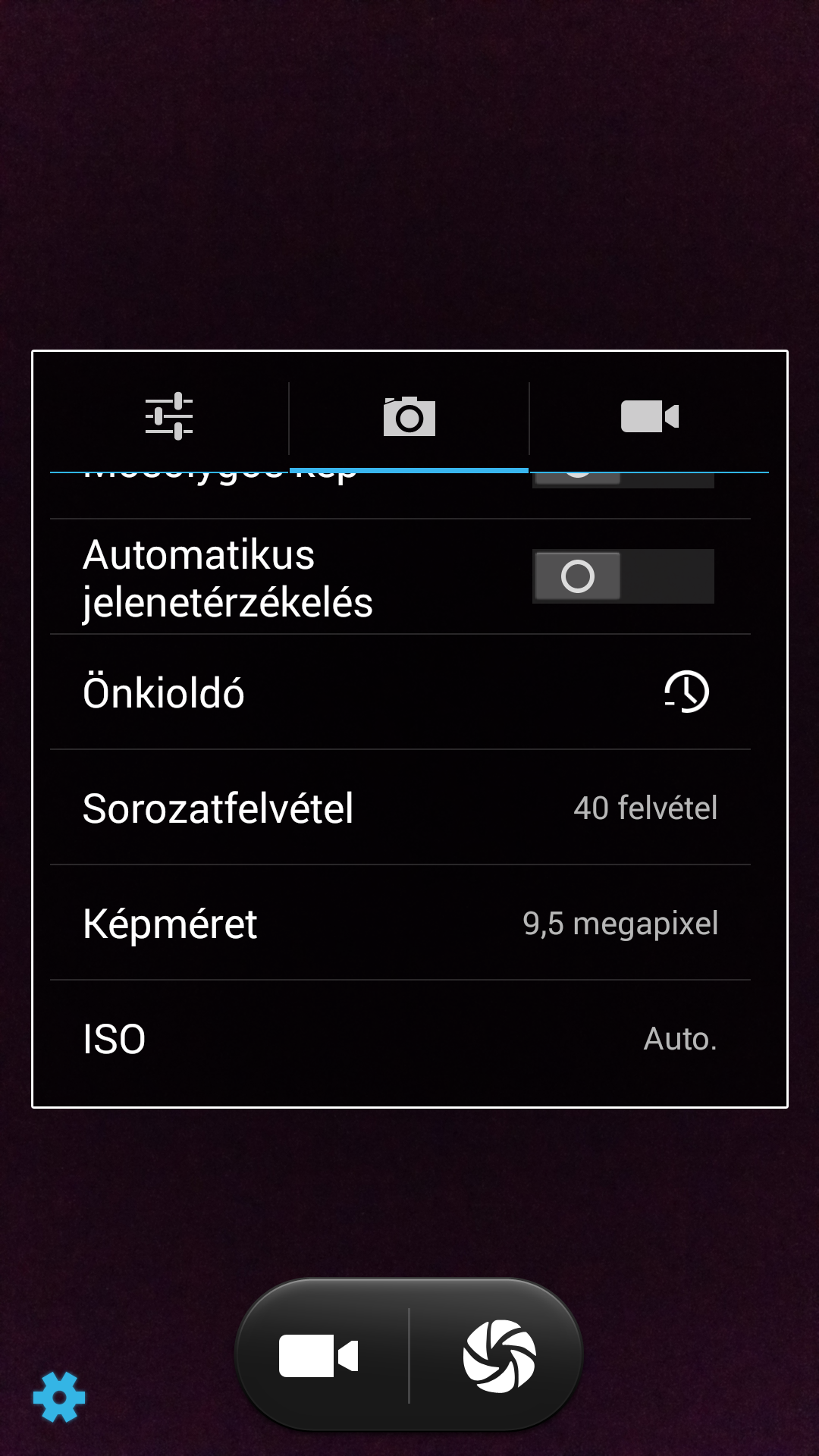The height and width of the screenshot is (1456, 819).
Task: Open the ISO setting
Action: pyautogui.click(x=400, y=1038)
